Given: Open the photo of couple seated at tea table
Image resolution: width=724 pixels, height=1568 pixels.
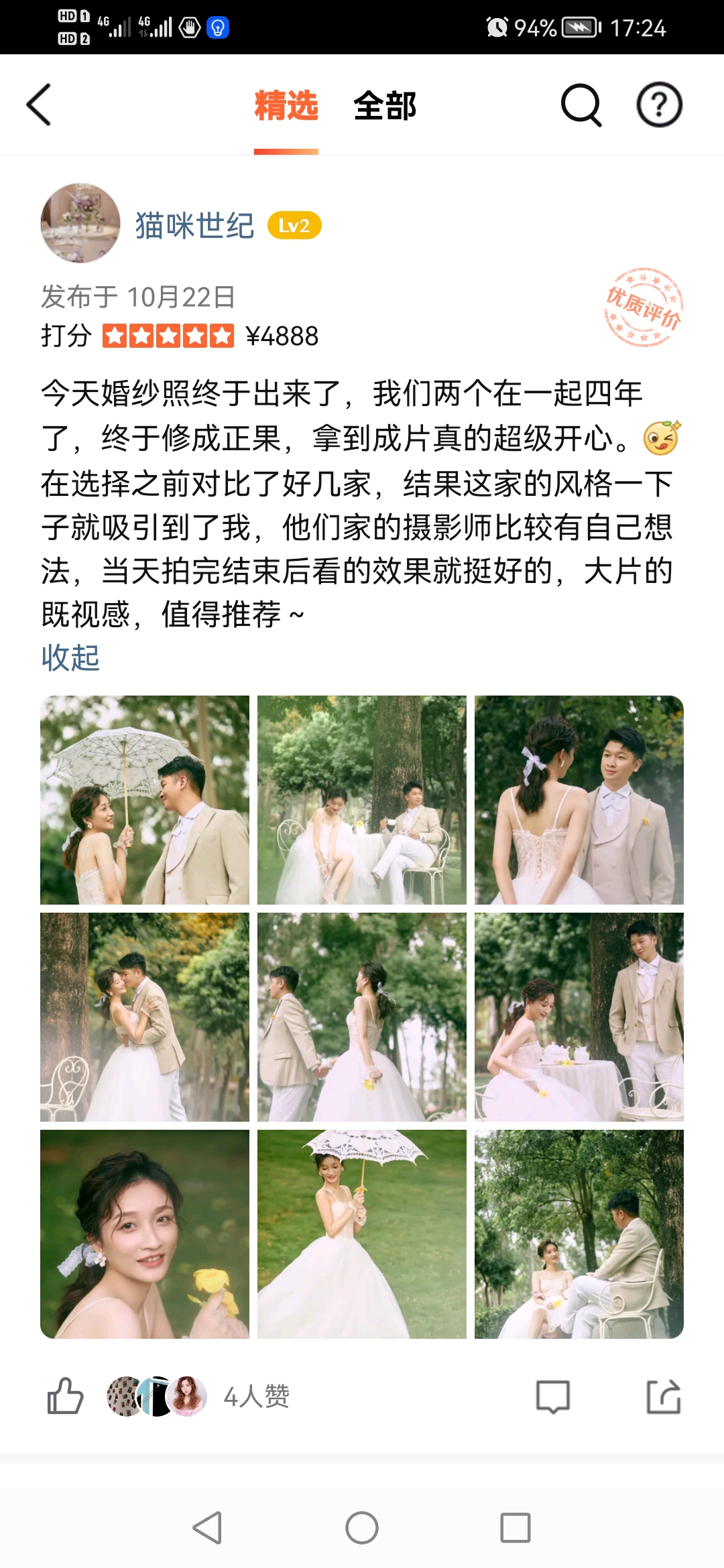Looking at the screenshot, I should pyautogui.click(x=362, y=800).
